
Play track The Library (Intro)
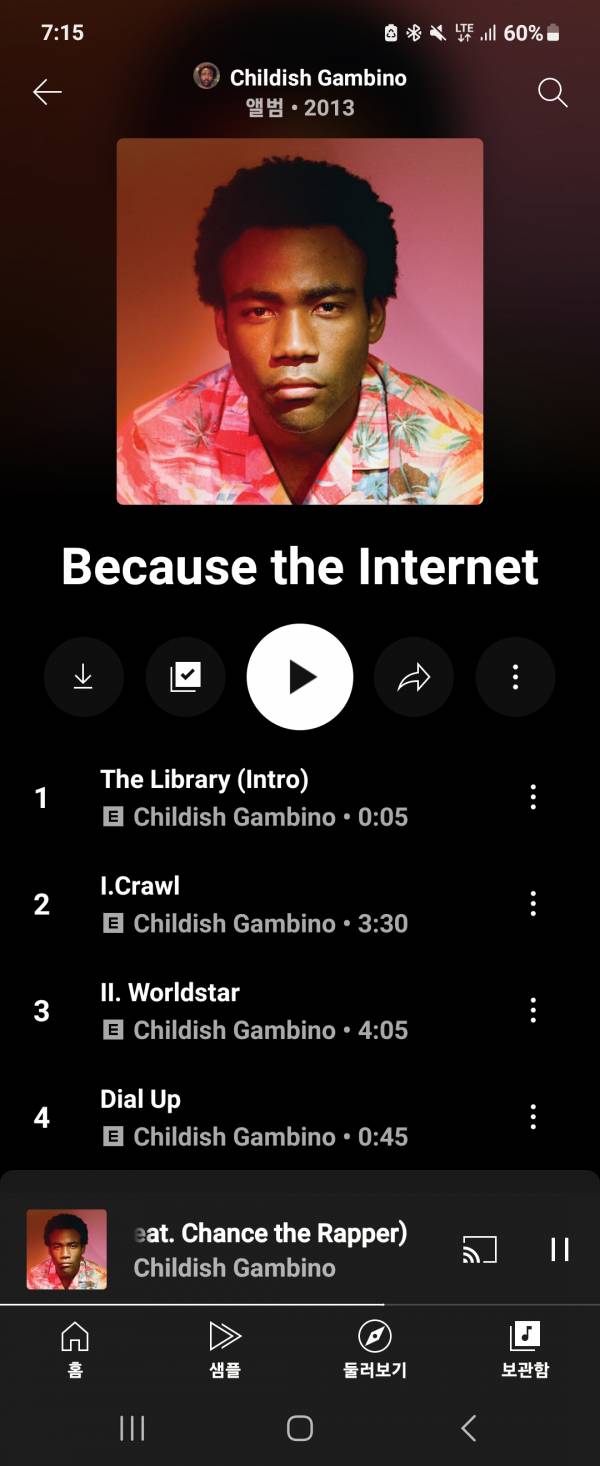click(x=255, y=797)
